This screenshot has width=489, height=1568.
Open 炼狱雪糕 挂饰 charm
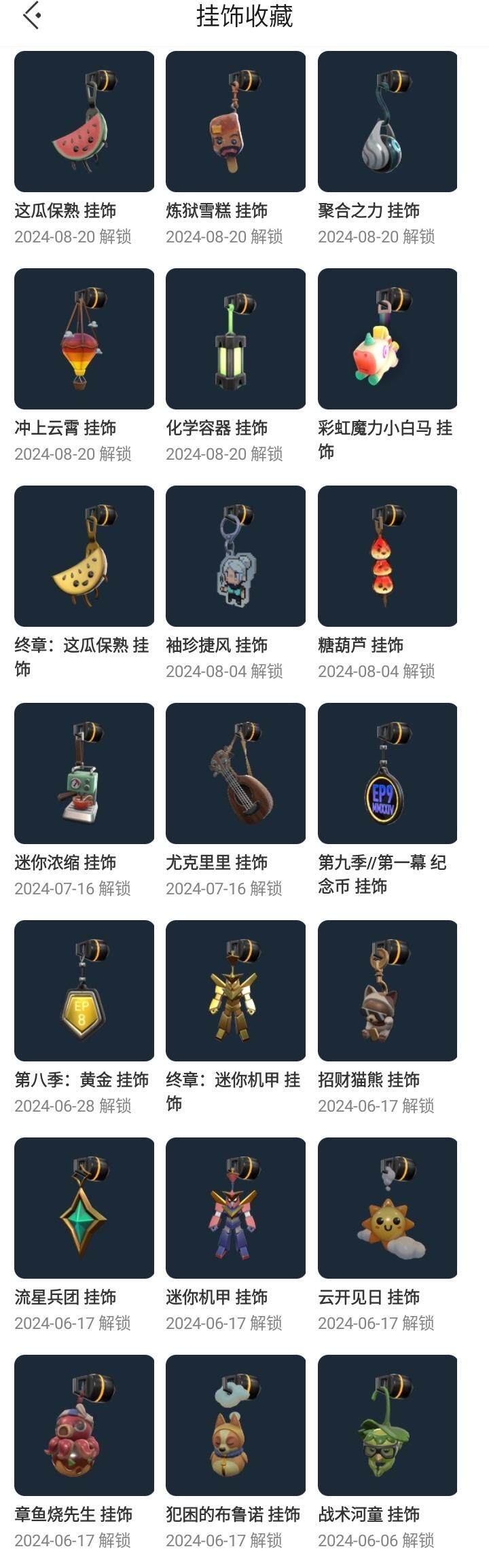(x=235, y=122)
